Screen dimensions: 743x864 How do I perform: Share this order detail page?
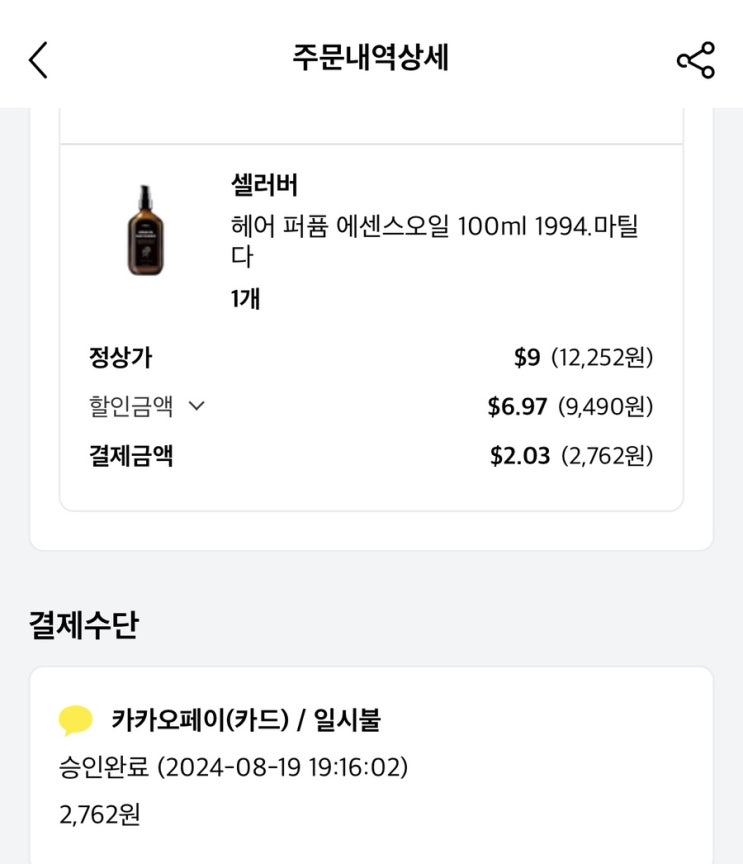click(695, 60)
